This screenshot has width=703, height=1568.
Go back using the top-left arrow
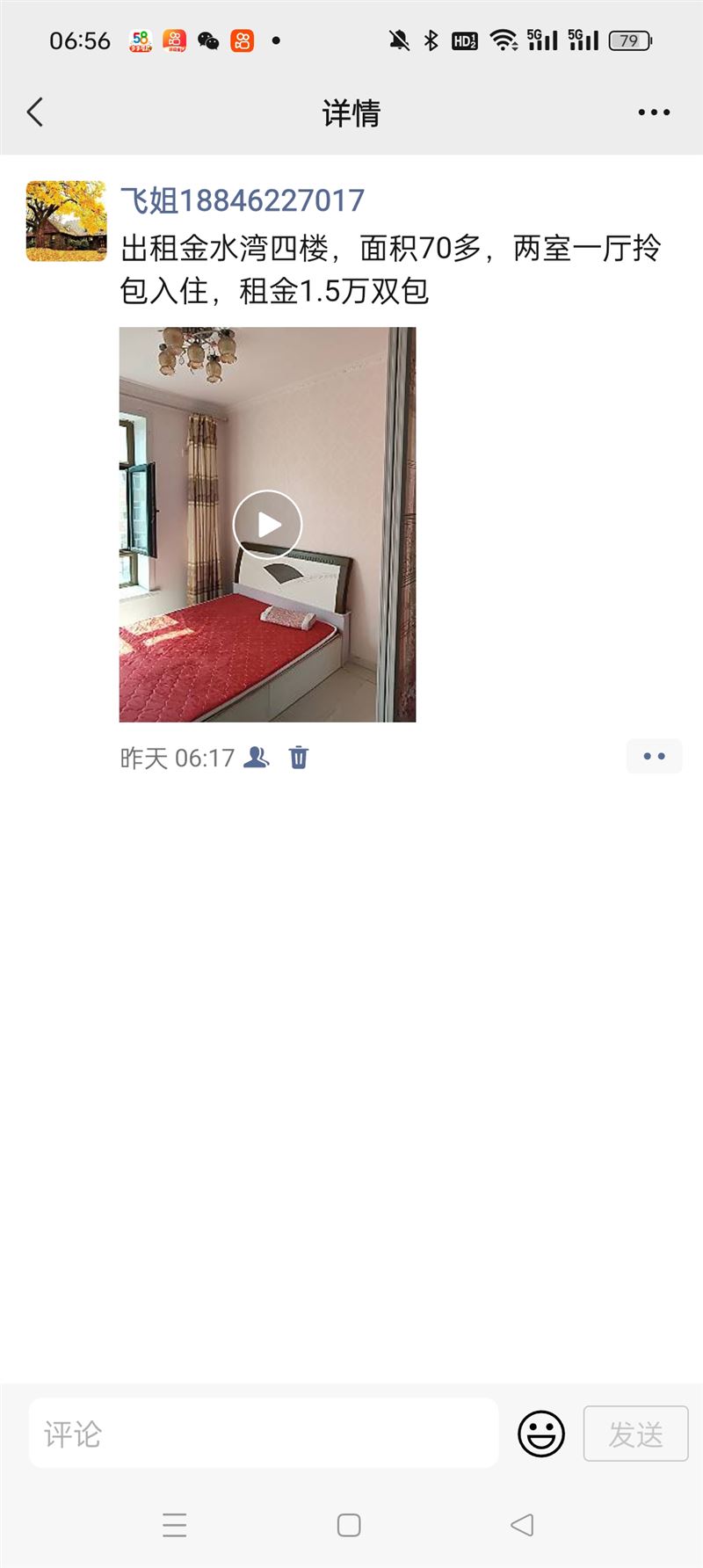tap(35, 113)
